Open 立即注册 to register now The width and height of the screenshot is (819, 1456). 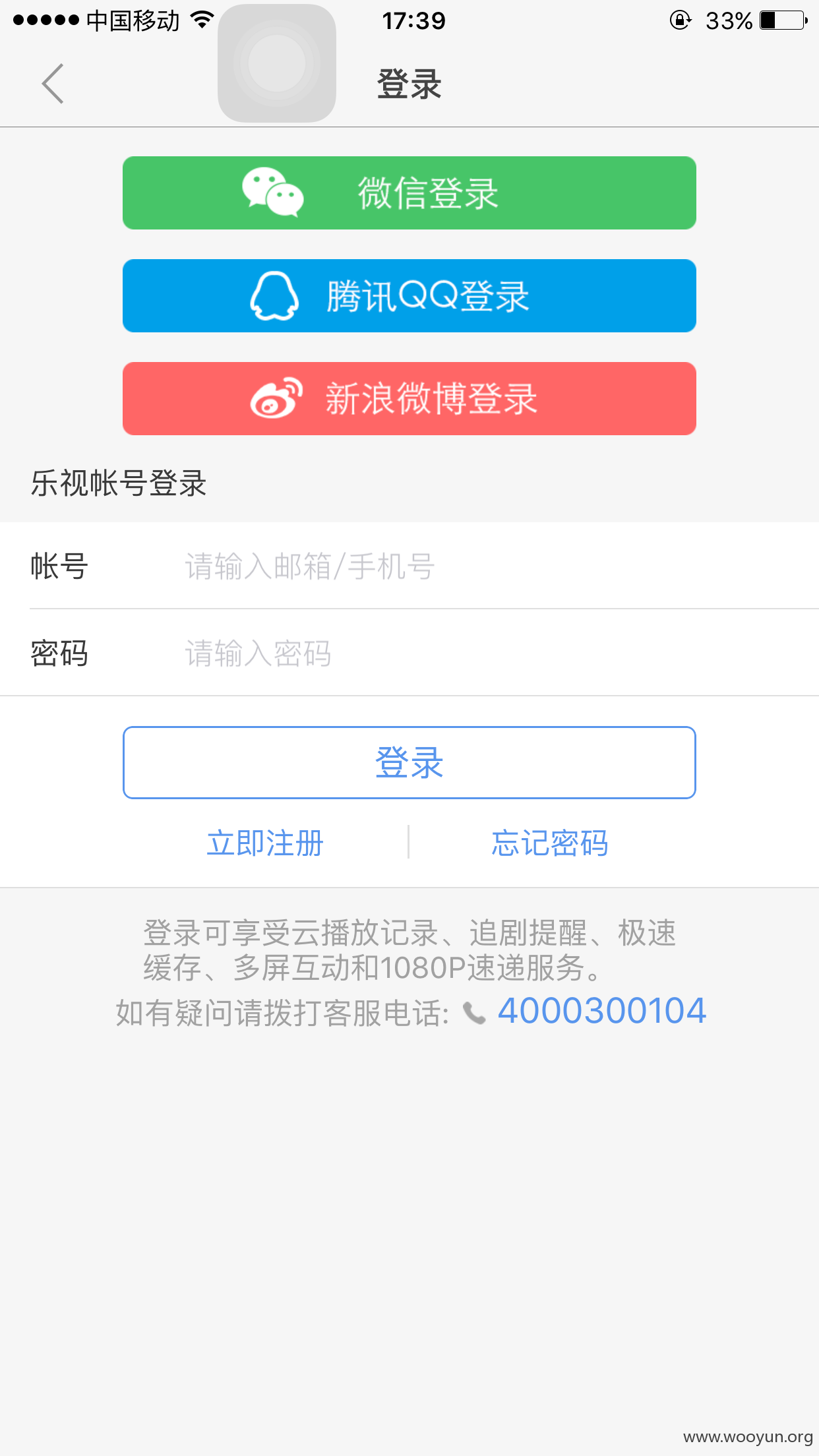(x=265, y=843)
